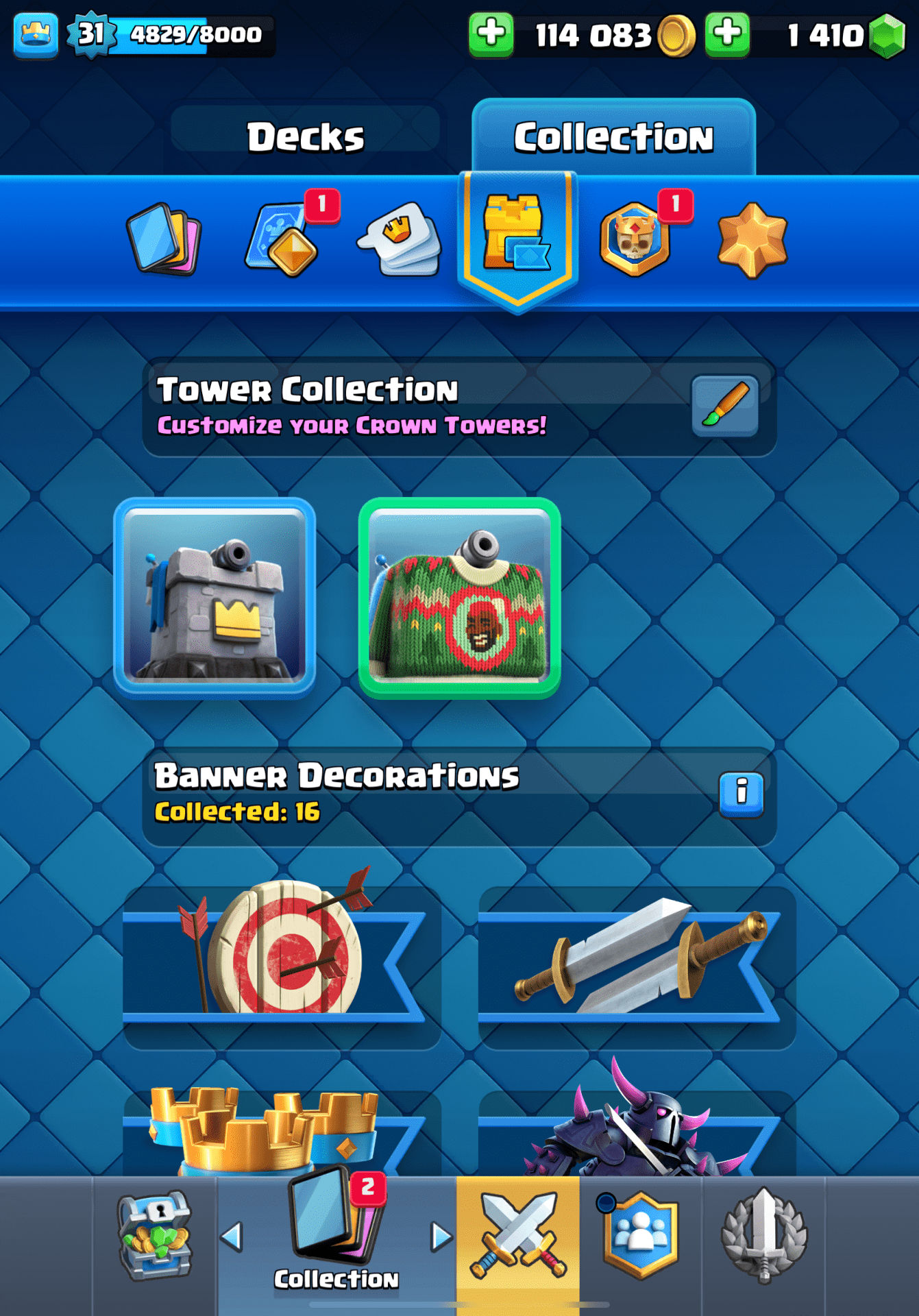
Task: Add more gems with the green plus
Action: pos(726,34)
